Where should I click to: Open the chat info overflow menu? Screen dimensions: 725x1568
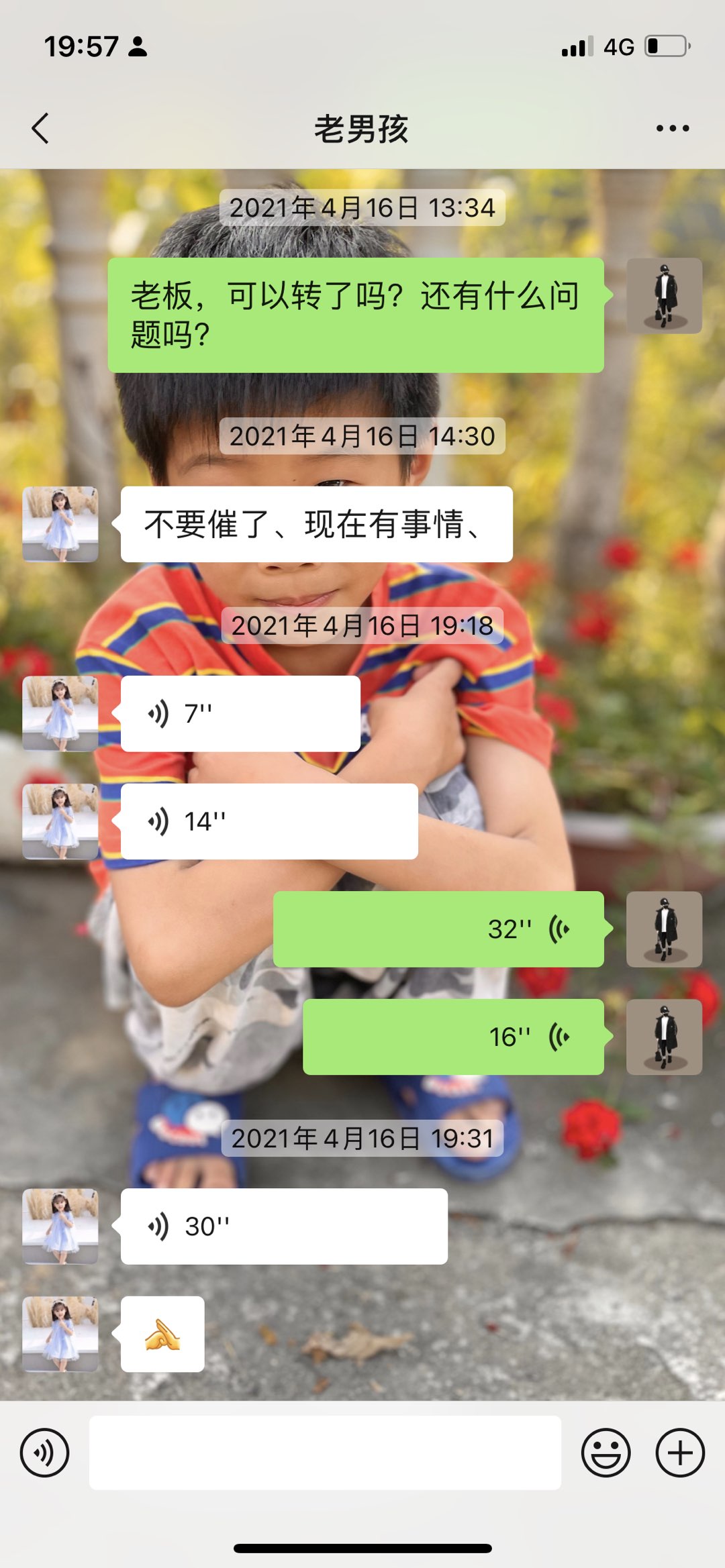(x=673, y=128)
